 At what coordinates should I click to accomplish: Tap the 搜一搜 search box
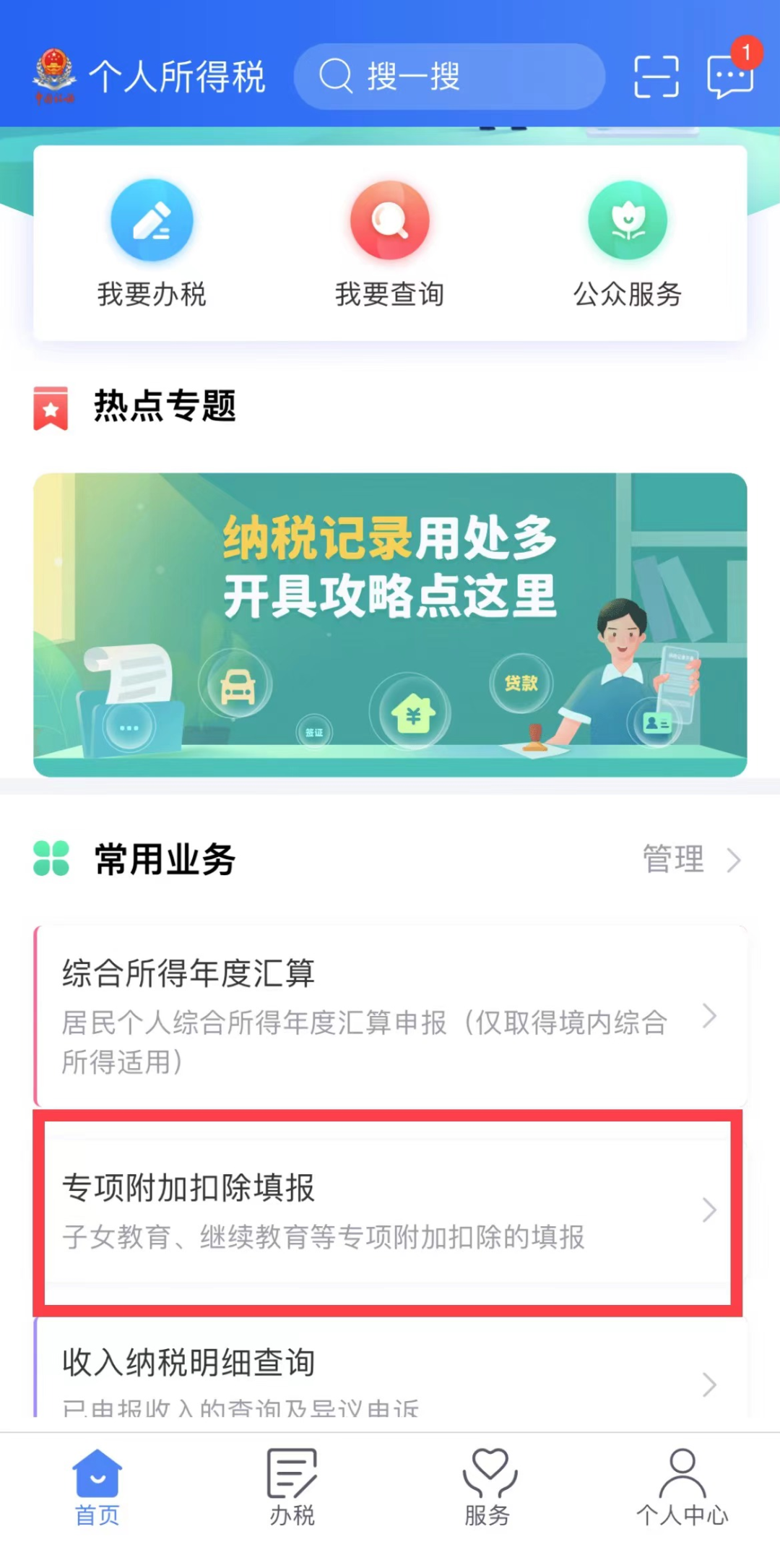click(448, 77)
